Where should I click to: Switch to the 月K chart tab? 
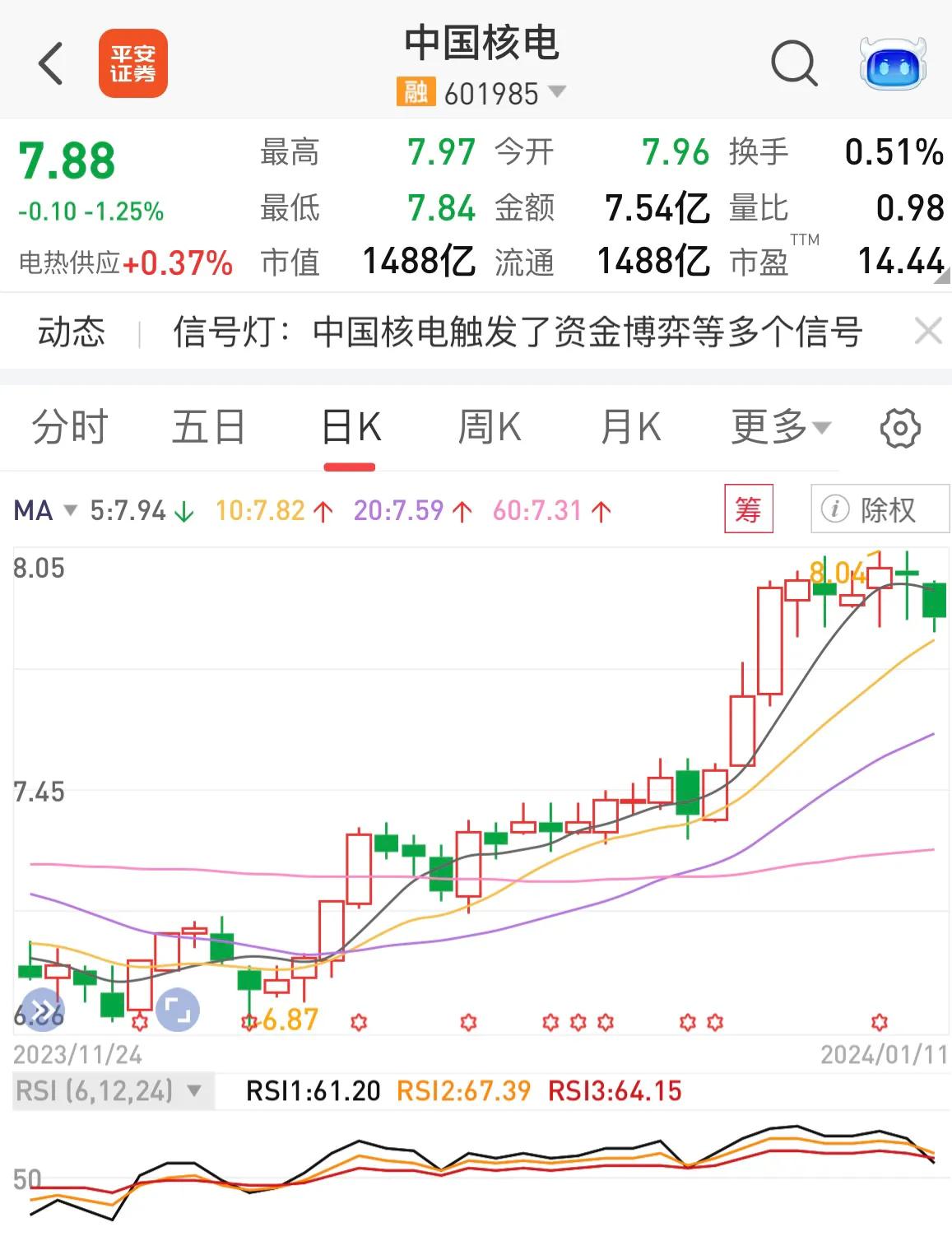point(630,428)
